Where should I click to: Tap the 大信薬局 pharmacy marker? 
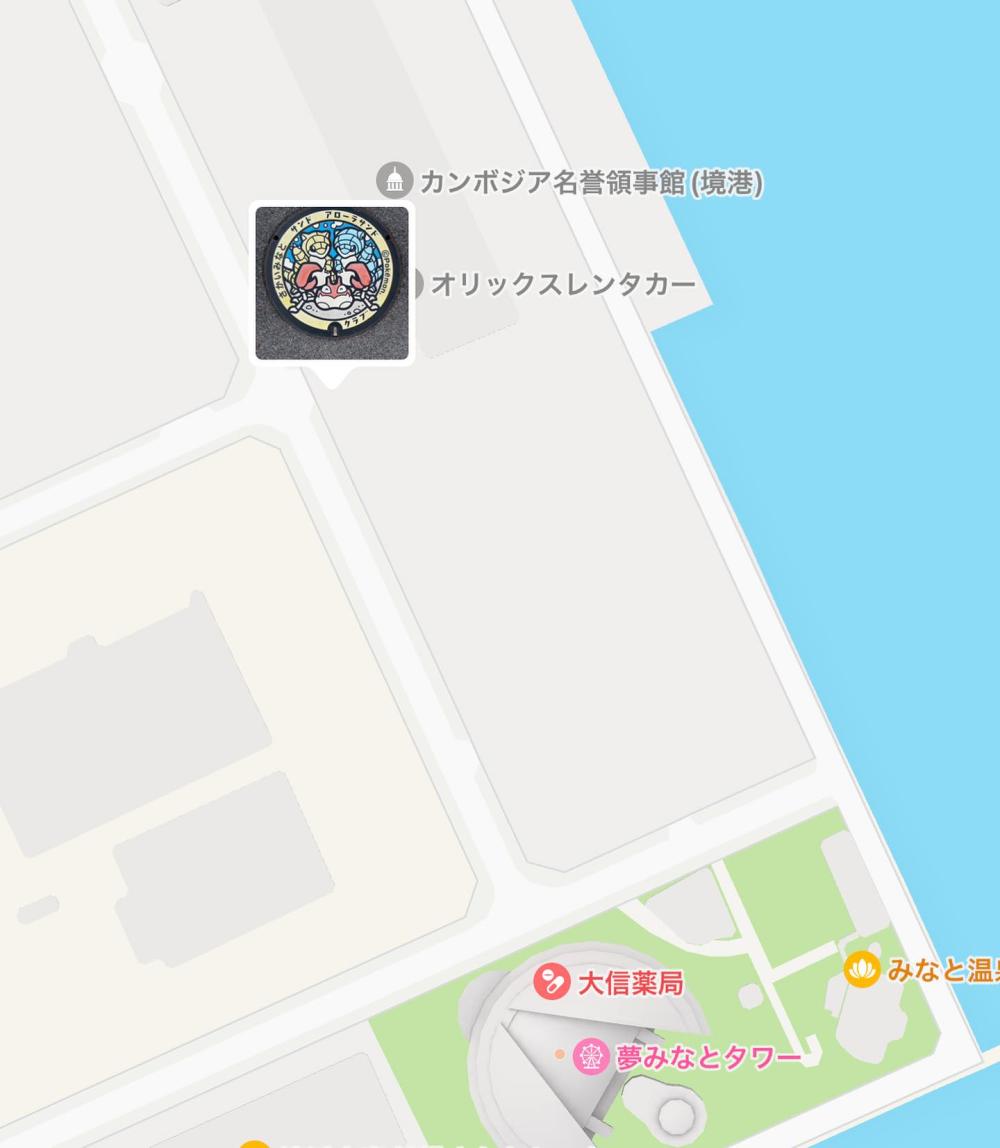pos(551,982)
